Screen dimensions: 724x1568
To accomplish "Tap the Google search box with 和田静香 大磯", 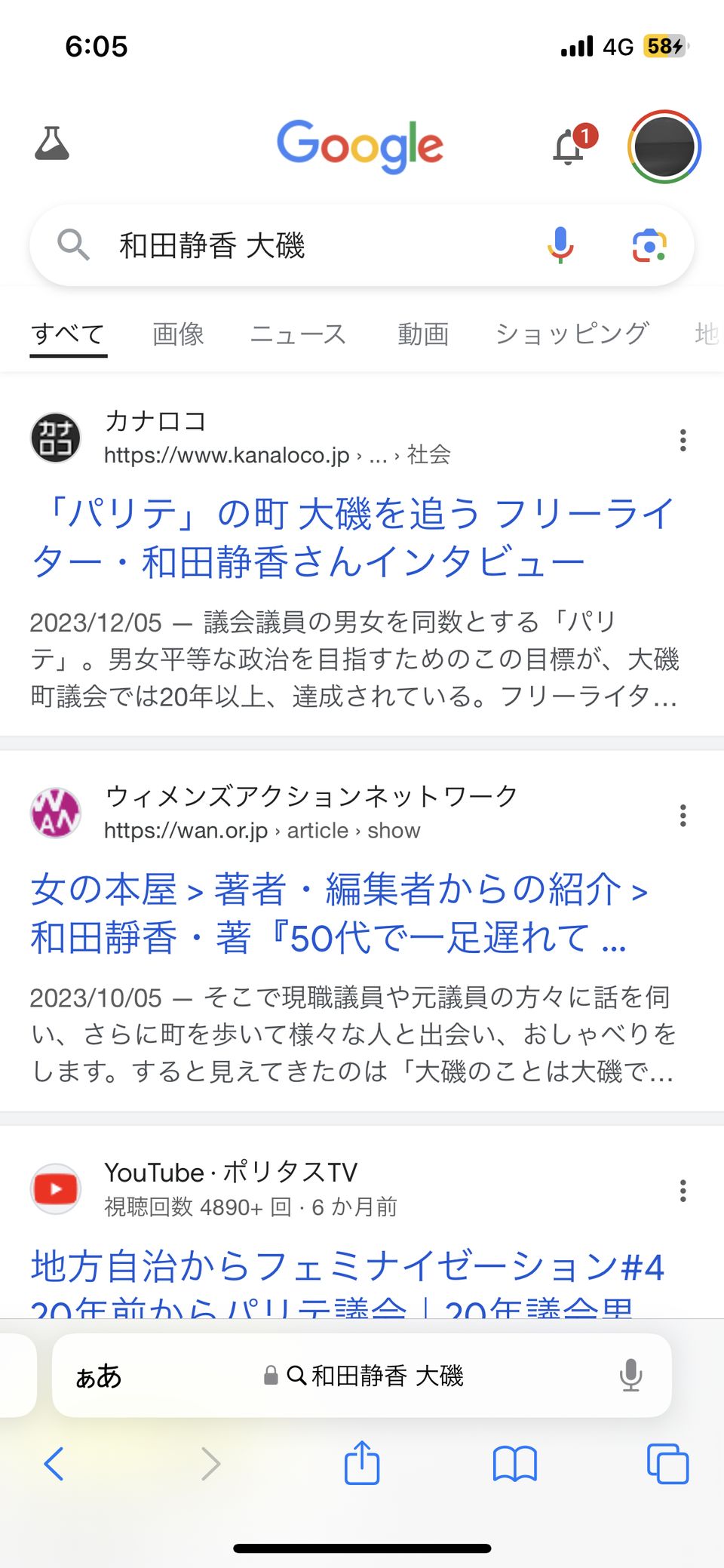I will click(x=324, y=245).
